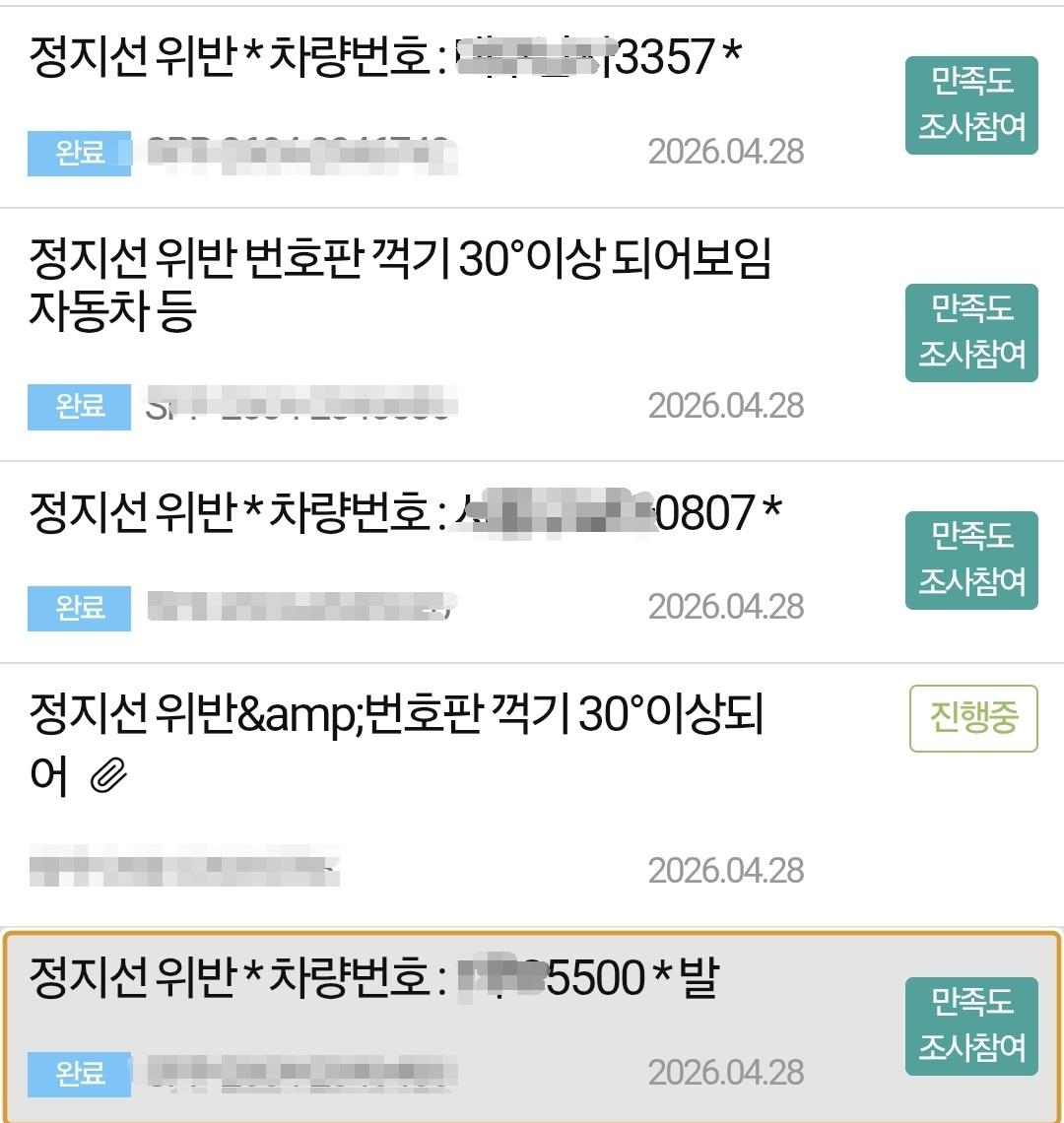Click the 진행중 status badge
The image size is (1064, 1123).
pyautogui.click(x=973, y=719)
